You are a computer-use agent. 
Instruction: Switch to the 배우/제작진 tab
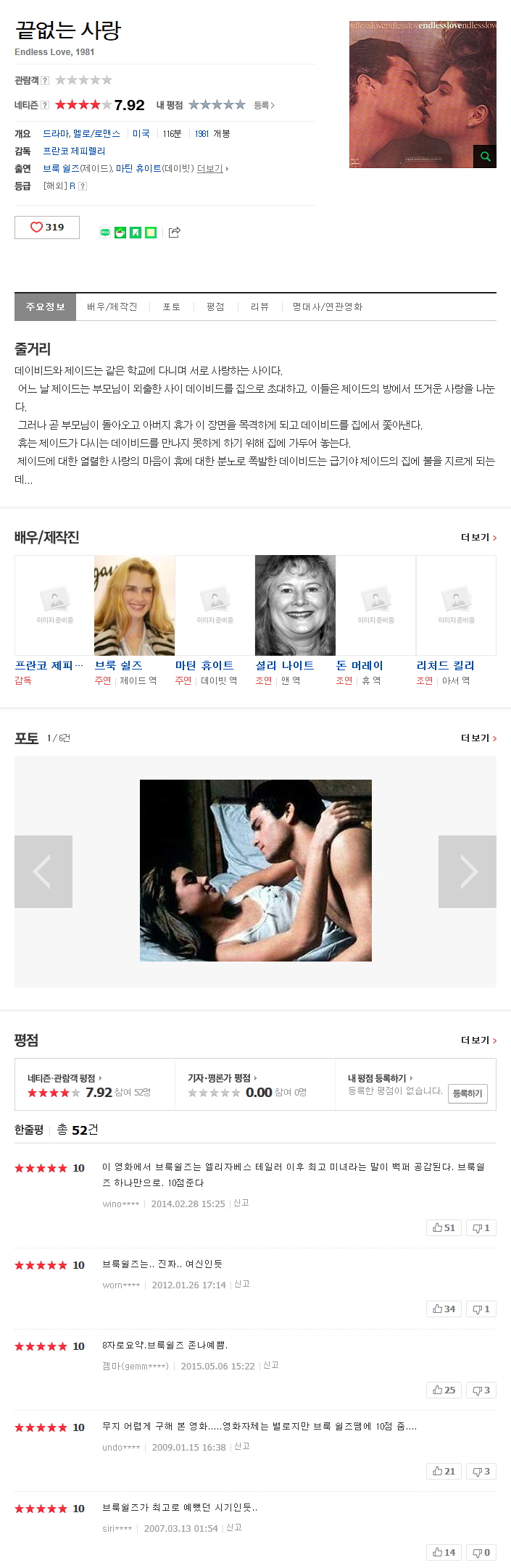[112, 307]
